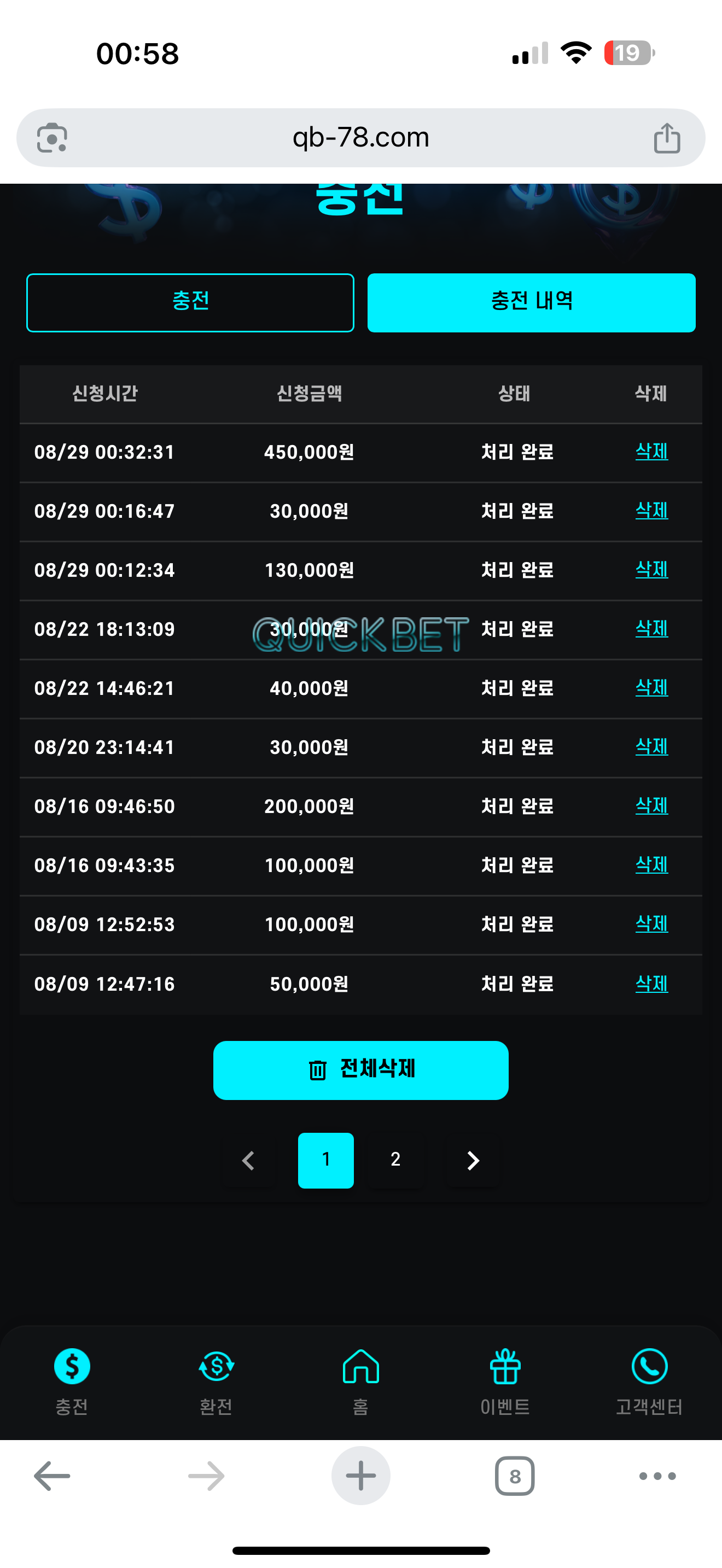Screen dimensions: 722x1568
Task: Tap the next page arrow
Action: (x=473, y=1160)
